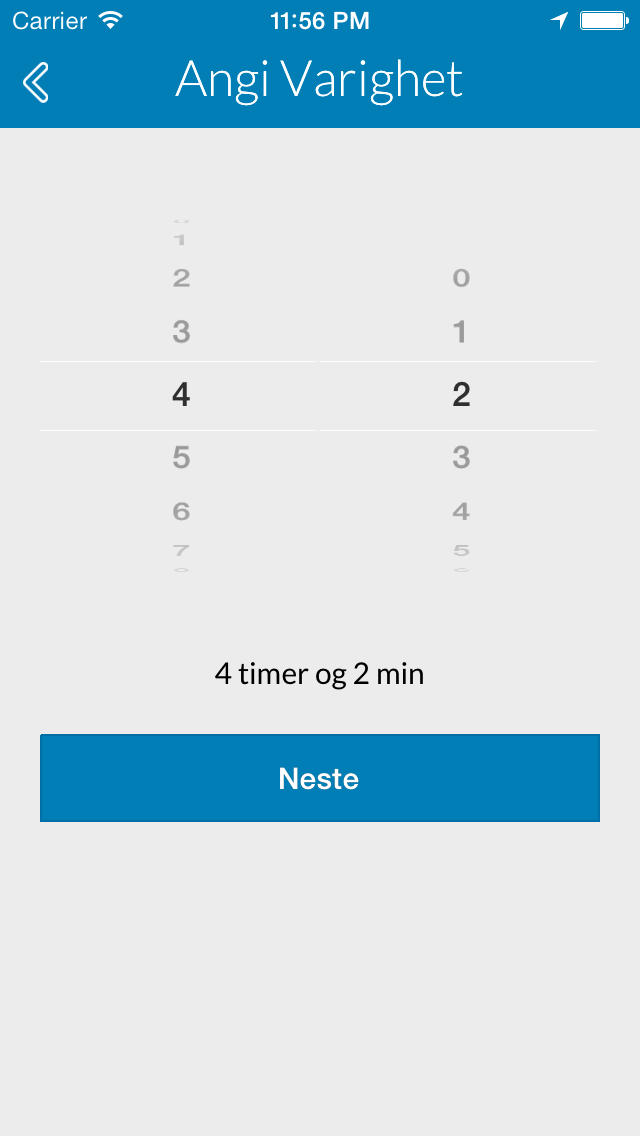Choose 2 in the hours wheel
Viewport: 640px width, 1136px height.
pos(181,277)
